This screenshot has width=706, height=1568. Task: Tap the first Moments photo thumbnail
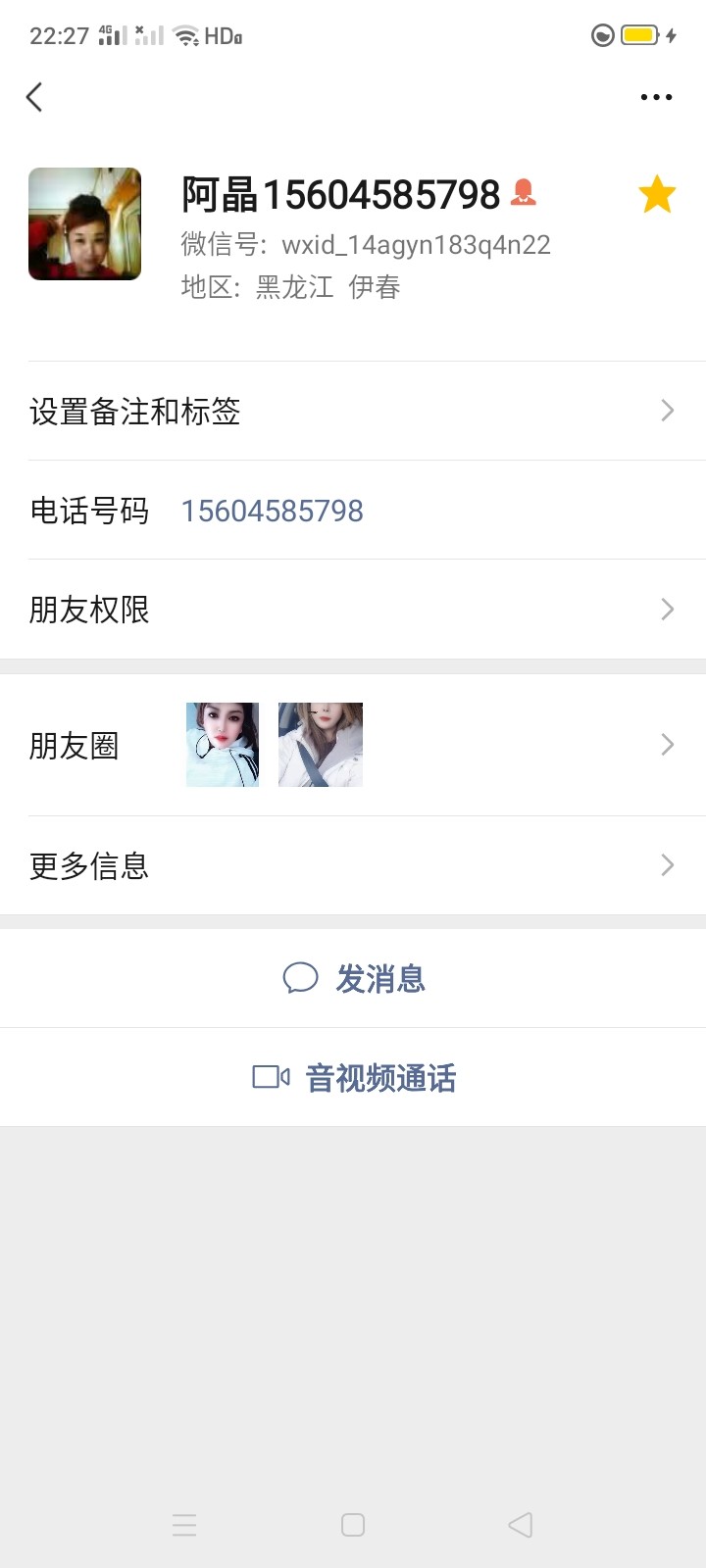point(222,745)
